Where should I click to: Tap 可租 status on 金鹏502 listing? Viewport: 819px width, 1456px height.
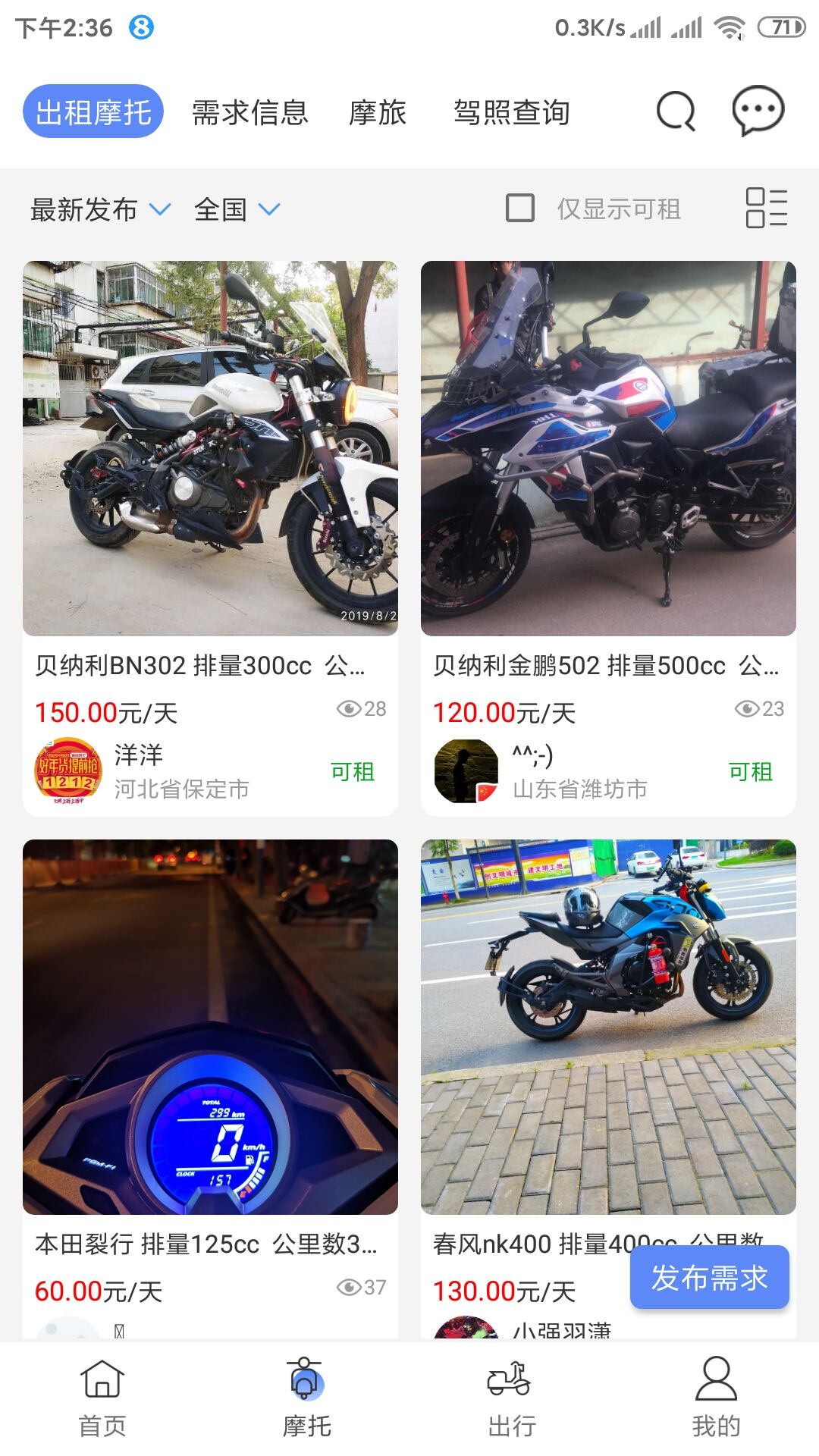pos(751,773)
